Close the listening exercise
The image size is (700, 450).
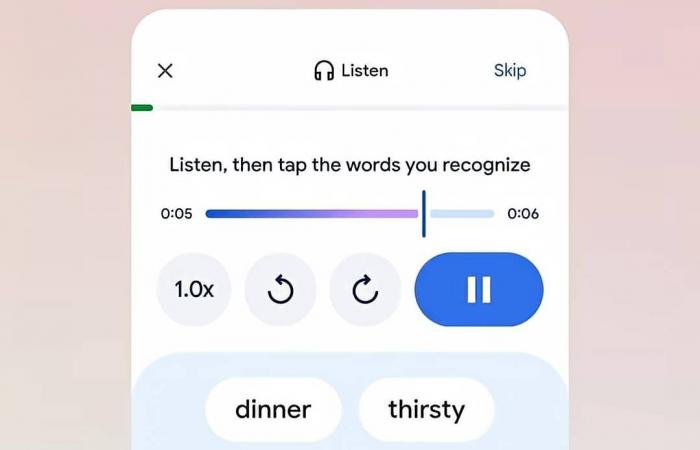pos(166,70)
